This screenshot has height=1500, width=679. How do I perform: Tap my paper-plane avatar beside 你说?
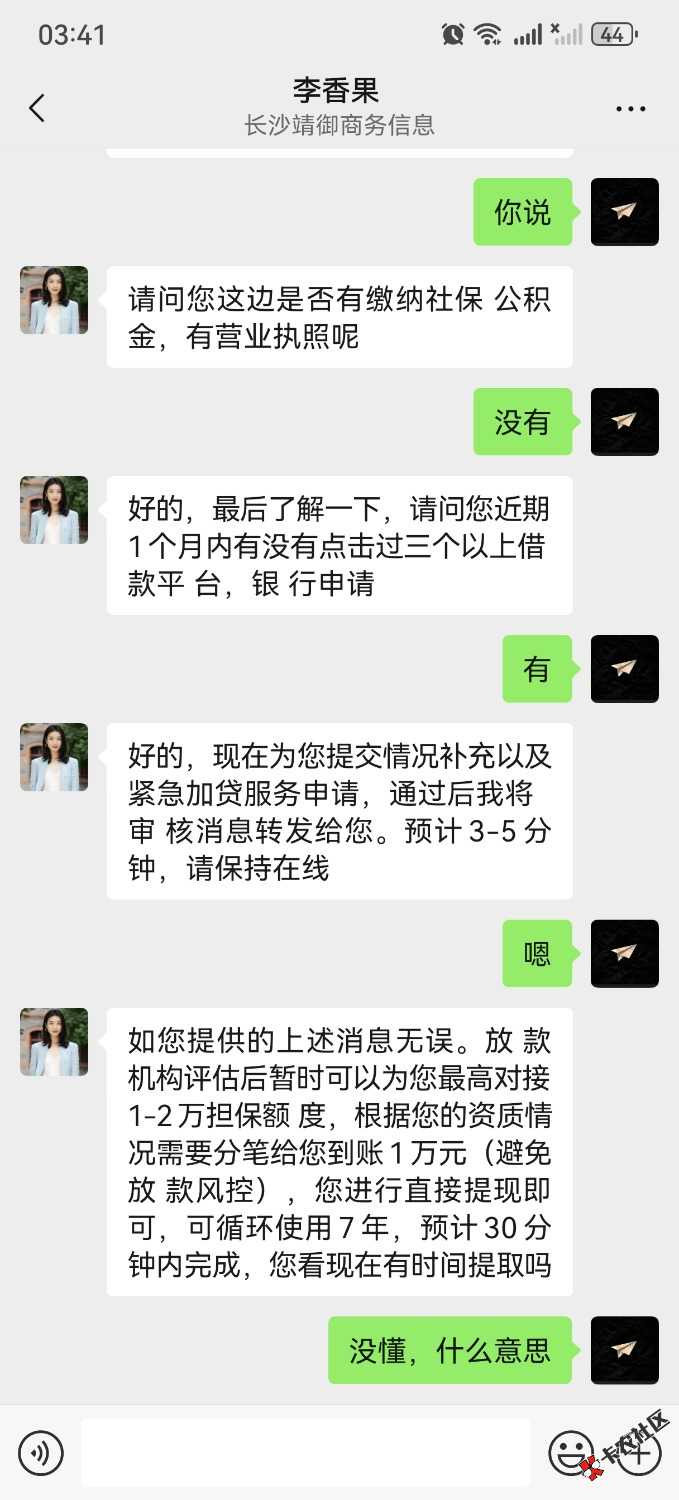click(625, 212)
